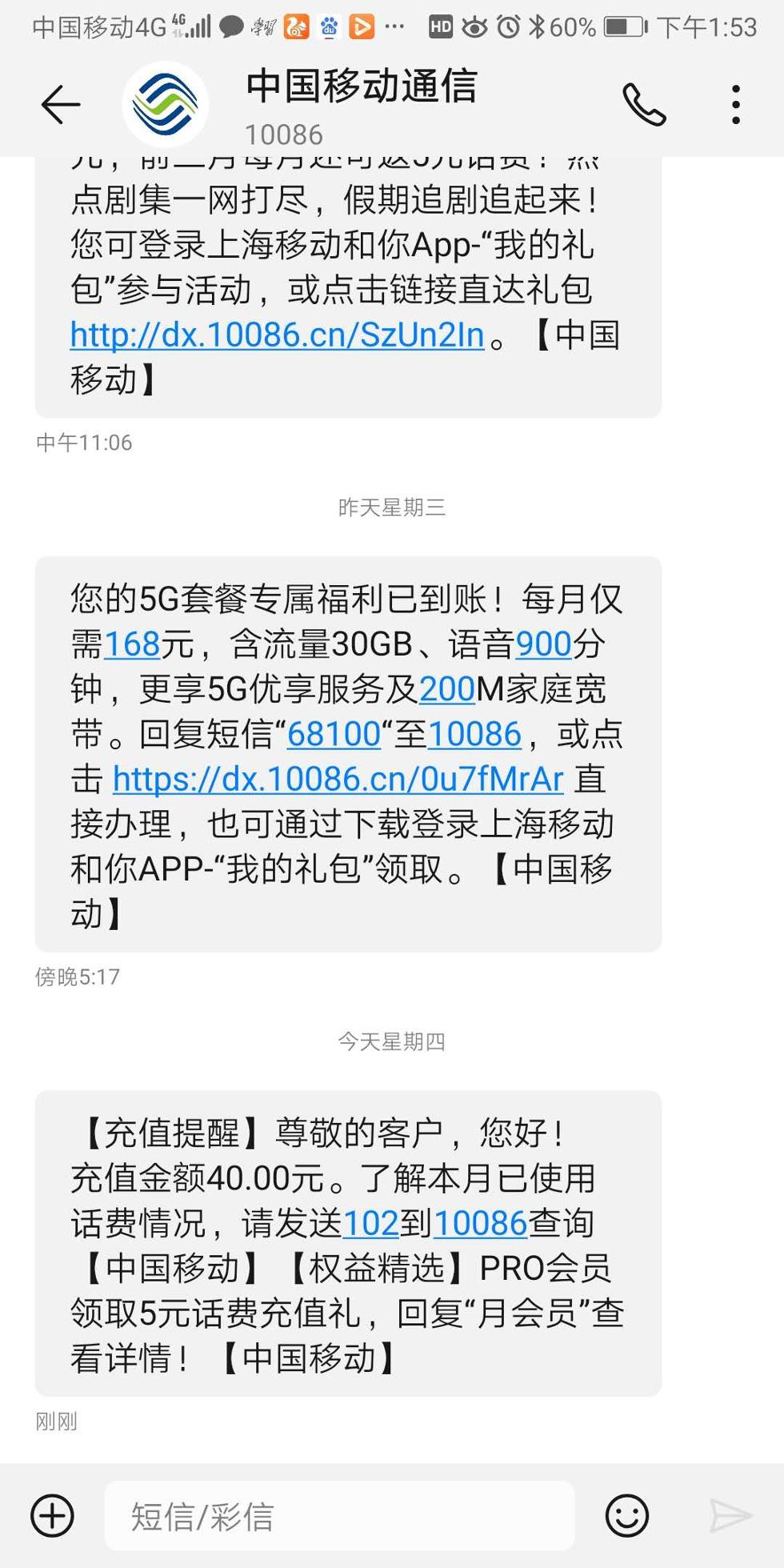Viewport: 784px width, 1568px height.
Task: Tap the linked number 200
Action: click(x=446, y=689)
